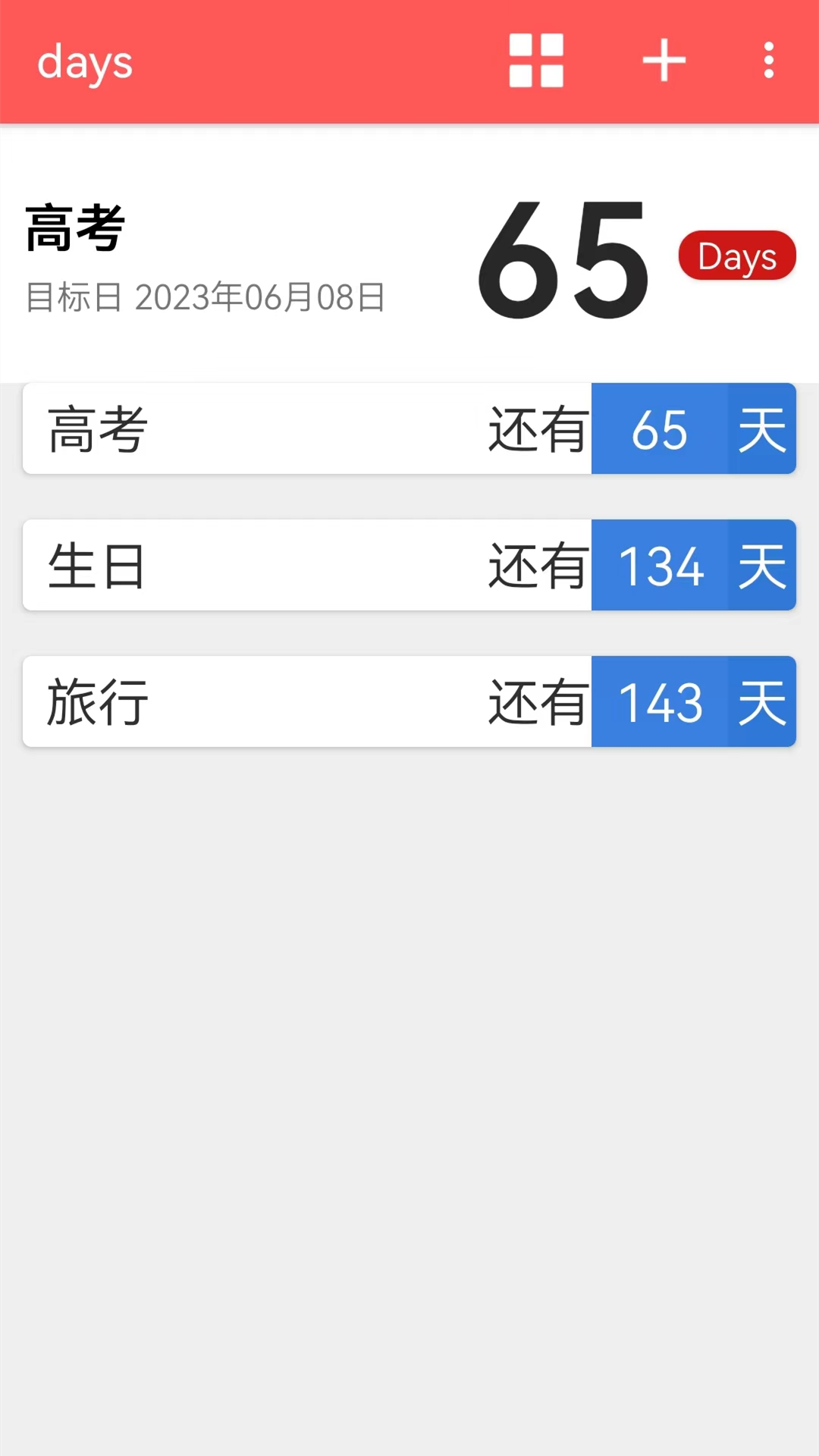819x1456 pixels.
Task: Click 天 label on the 高考 row
Action: [761, 428]
